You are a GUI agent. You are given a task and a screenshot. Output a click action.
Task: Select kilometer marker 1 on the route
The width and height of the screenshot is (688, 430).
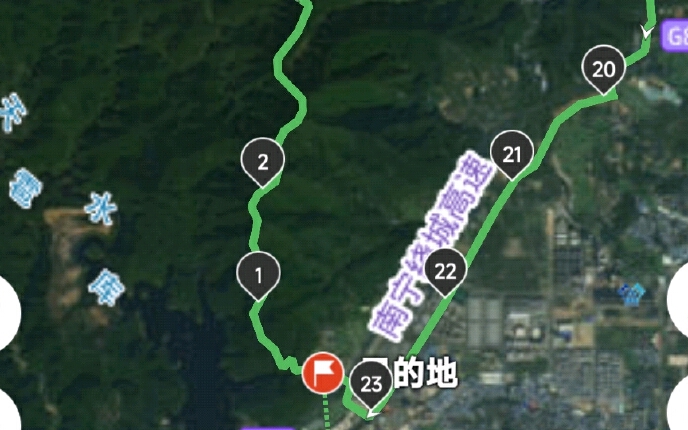tap(258, 272)
